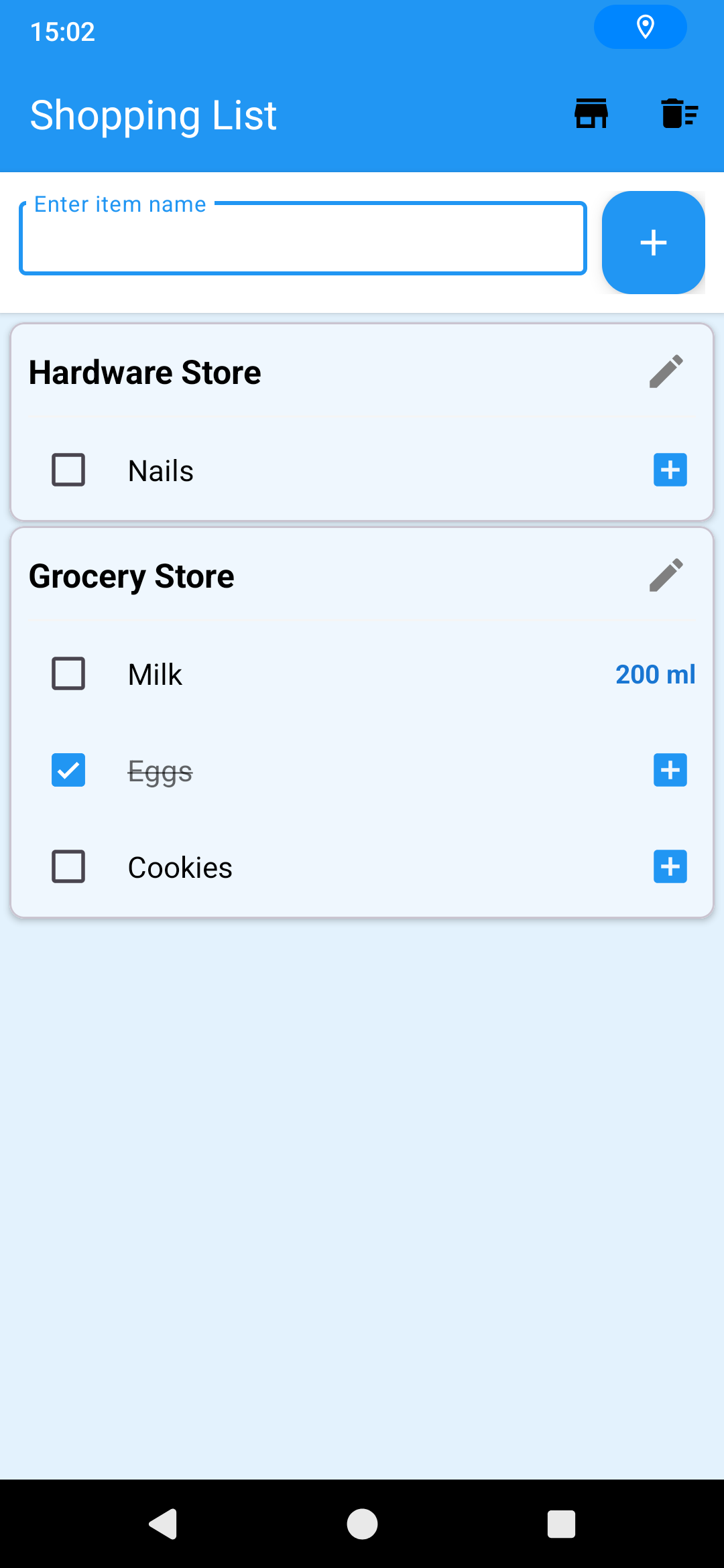Add a quantity to Eggs
Screen dimensions: 724x1568
click(x=670, y=770)
